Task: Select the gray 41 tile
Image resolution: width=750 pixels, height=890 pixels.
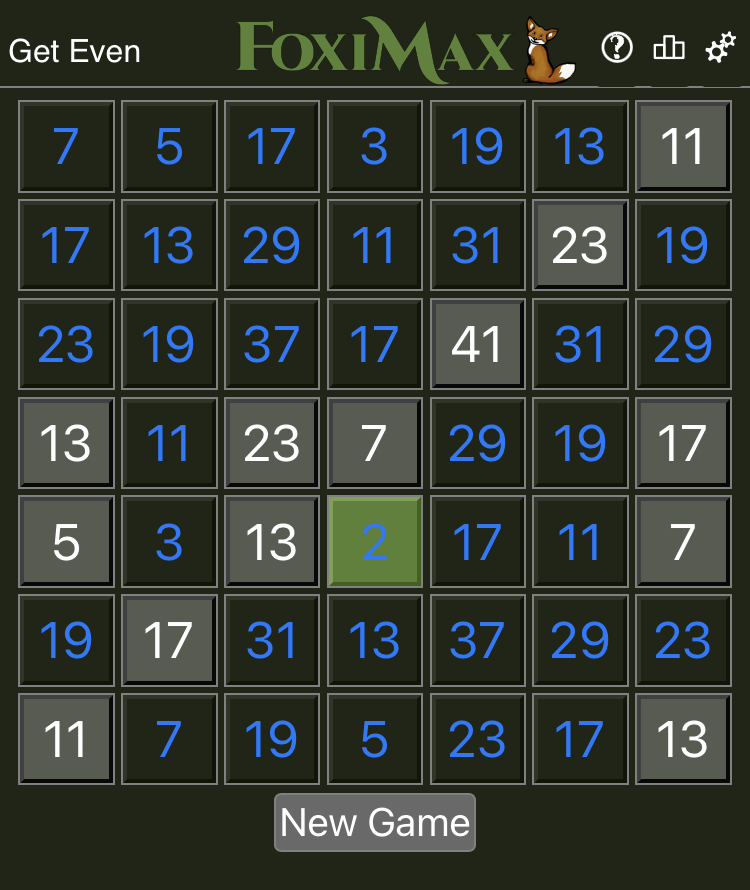Action: (x=477, y=345)
